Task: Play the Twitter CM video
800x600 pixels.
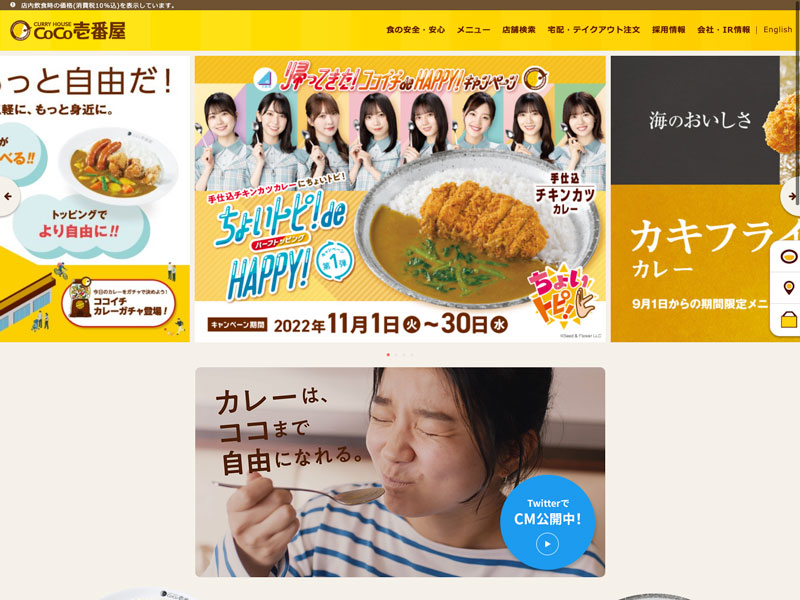Action: [x=547, y=543]
